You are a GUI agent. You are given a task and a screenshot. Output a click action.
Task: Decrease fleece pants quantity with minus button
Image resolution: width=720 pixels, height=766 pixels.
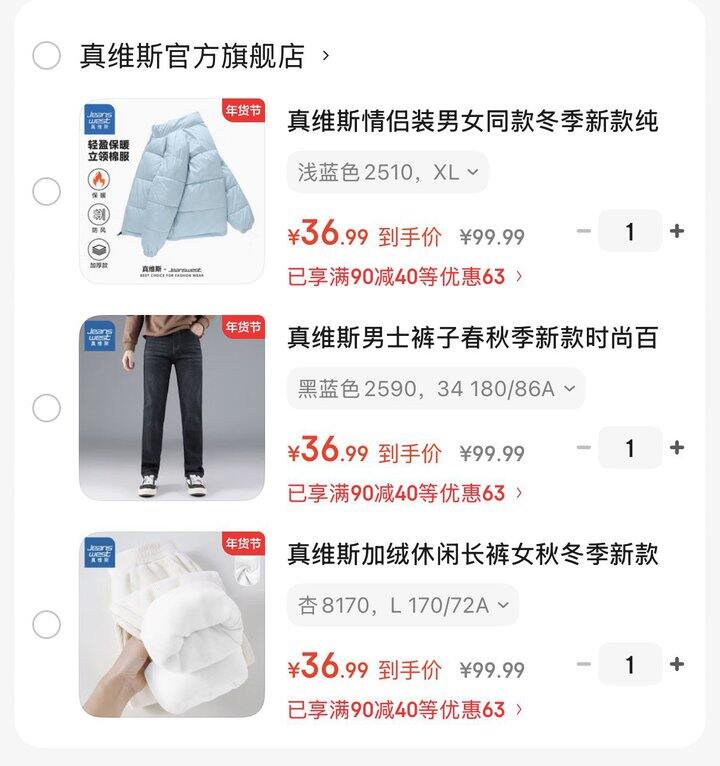click(x=586, y=663)
